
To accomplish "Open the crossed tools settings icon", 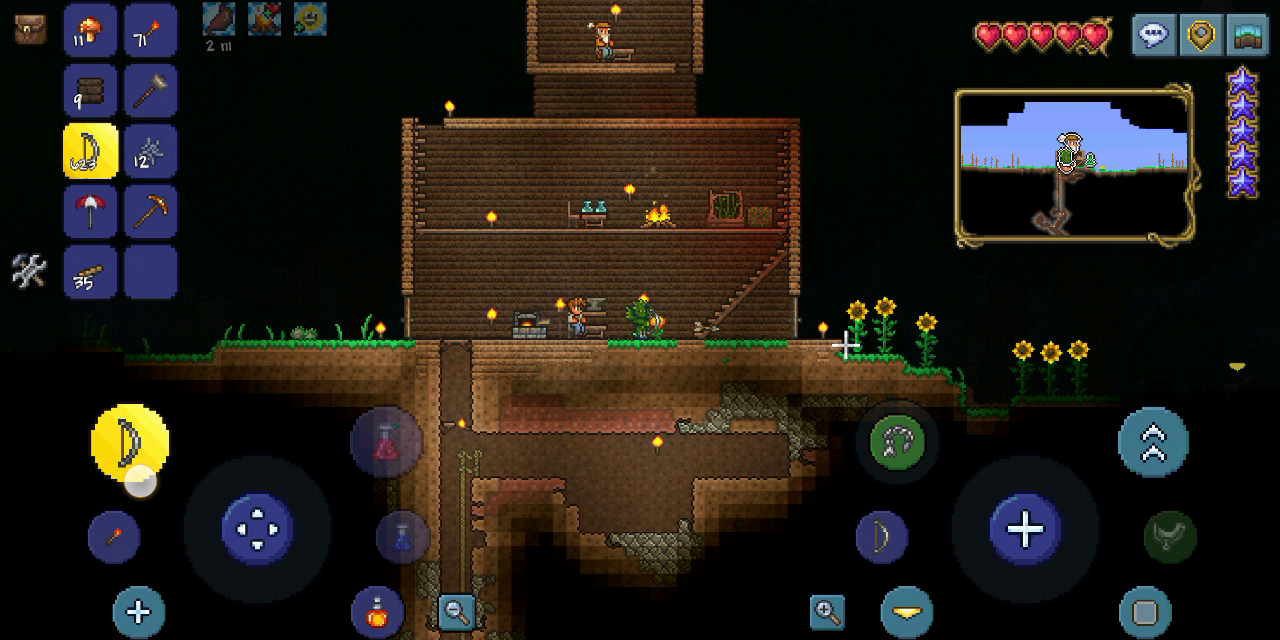I will coord(29,270).
